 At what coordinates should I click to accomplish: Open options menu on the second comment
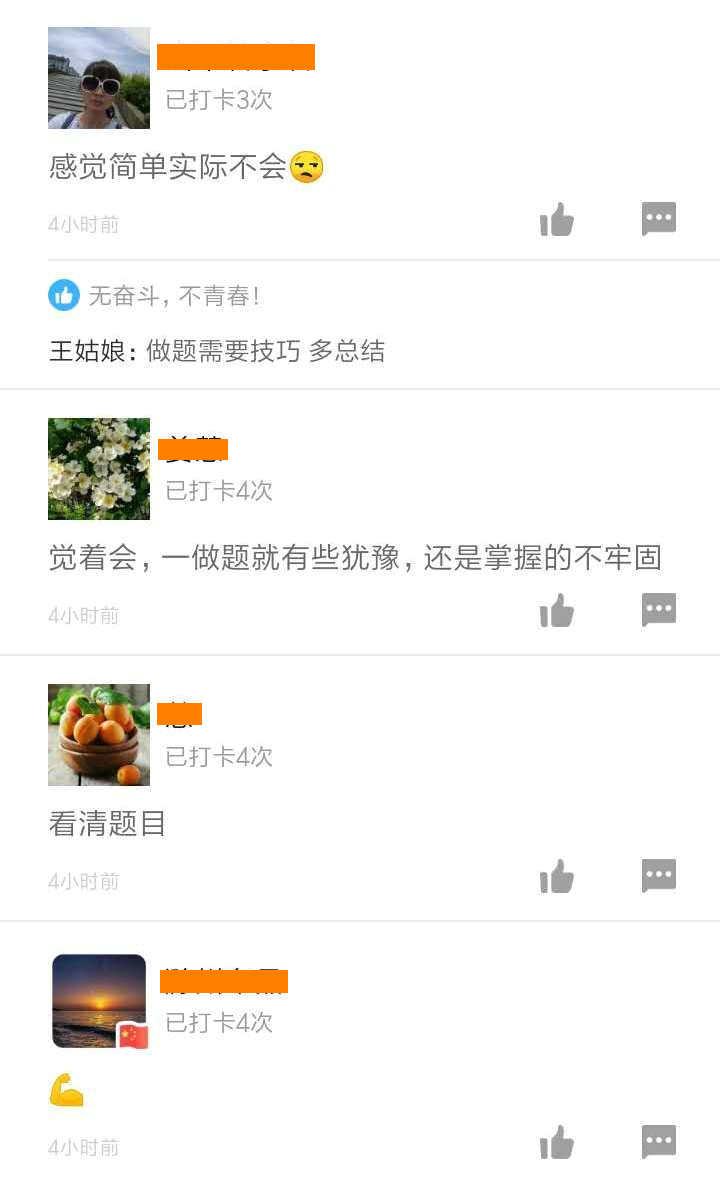[659, 610]
